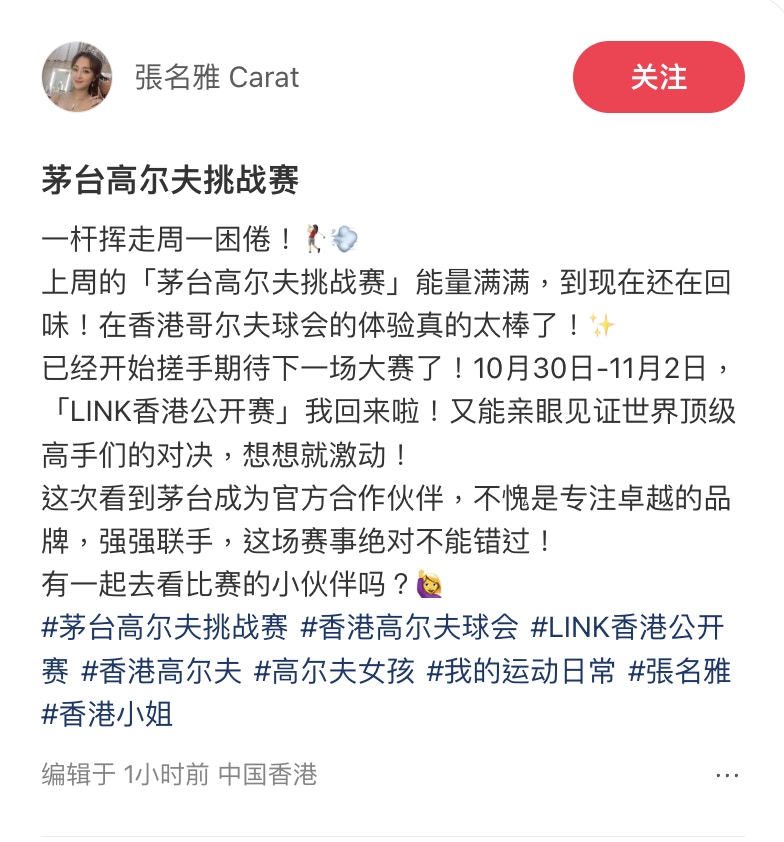Image resolution: width=784 pixels, height=842 pixels.
Task: Open the #我的运动日常 hashtag
Action: (521, 671)
